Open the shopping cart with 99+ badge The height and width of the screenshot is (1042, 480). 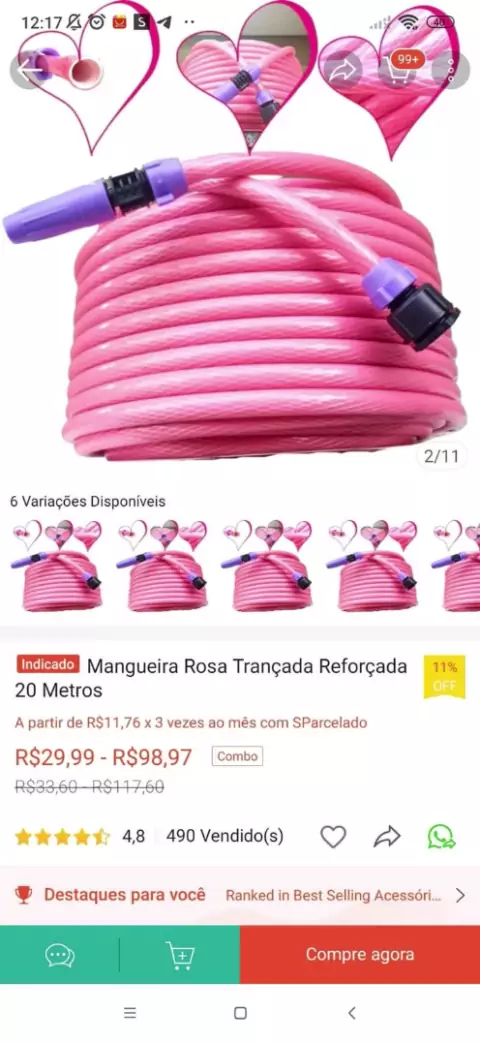click(x=397, y=69)
